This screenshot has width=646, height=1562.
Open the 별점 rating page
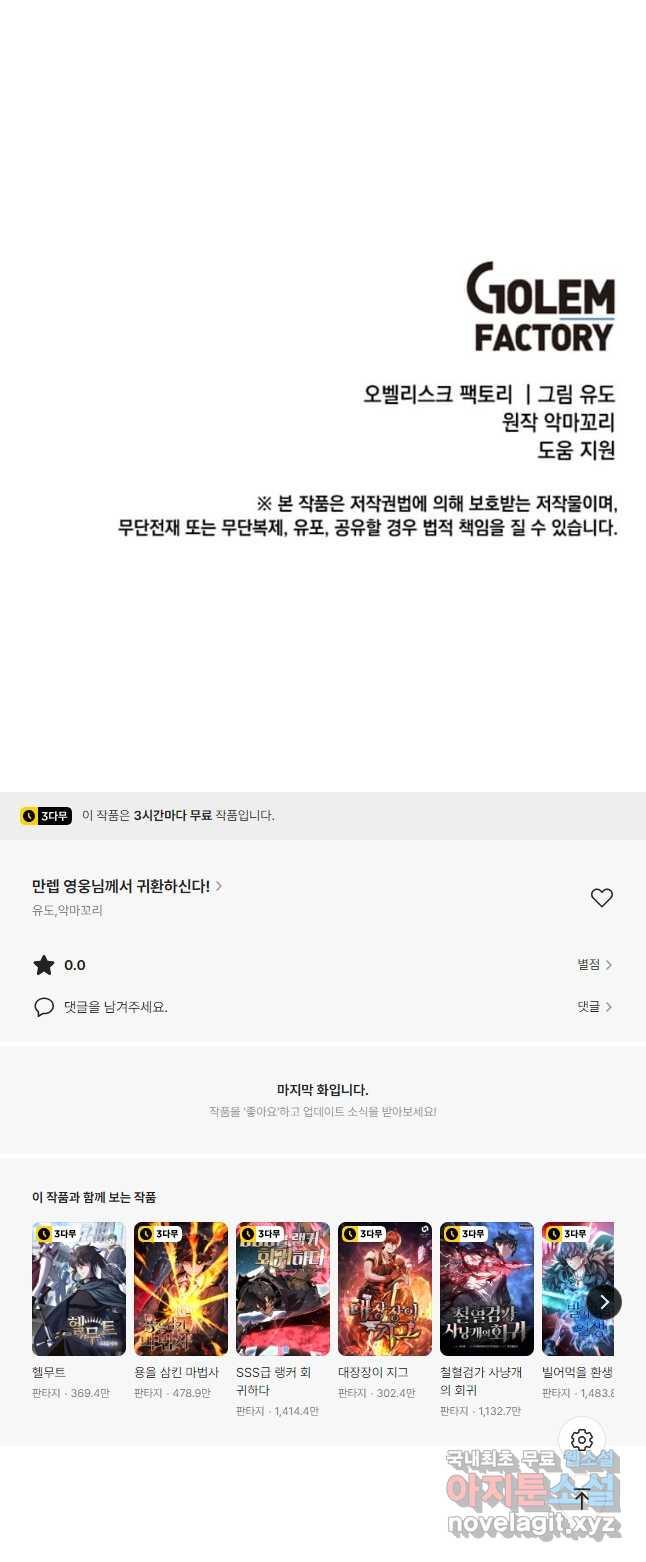(x=594, y=965)
